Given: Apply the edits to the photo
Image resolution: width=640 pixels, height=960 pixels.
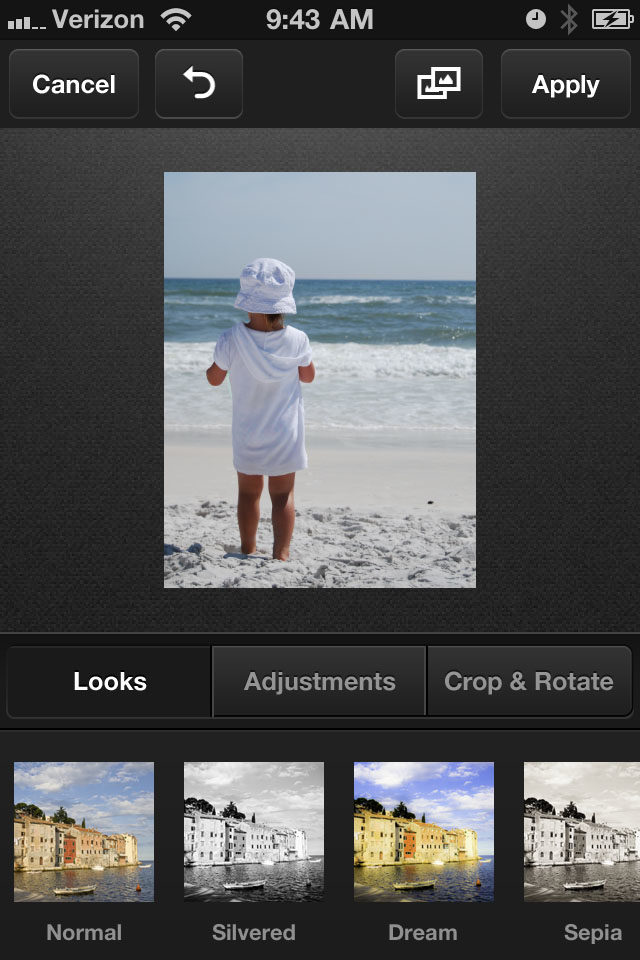Looking at the screenshot, I should (565, 85).
